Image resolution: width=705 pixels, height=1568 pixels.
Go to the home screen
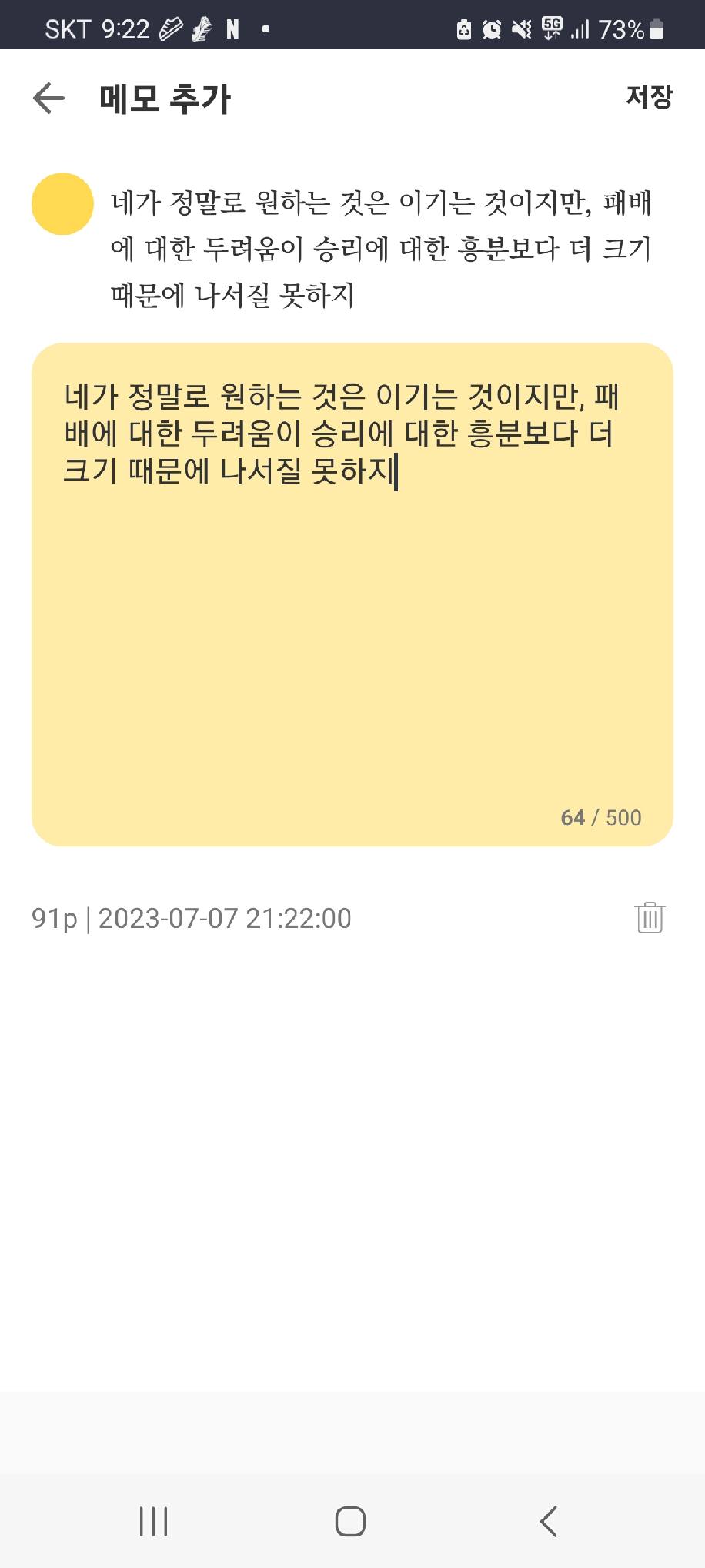pyautogui.click(x=350, y=1521)
